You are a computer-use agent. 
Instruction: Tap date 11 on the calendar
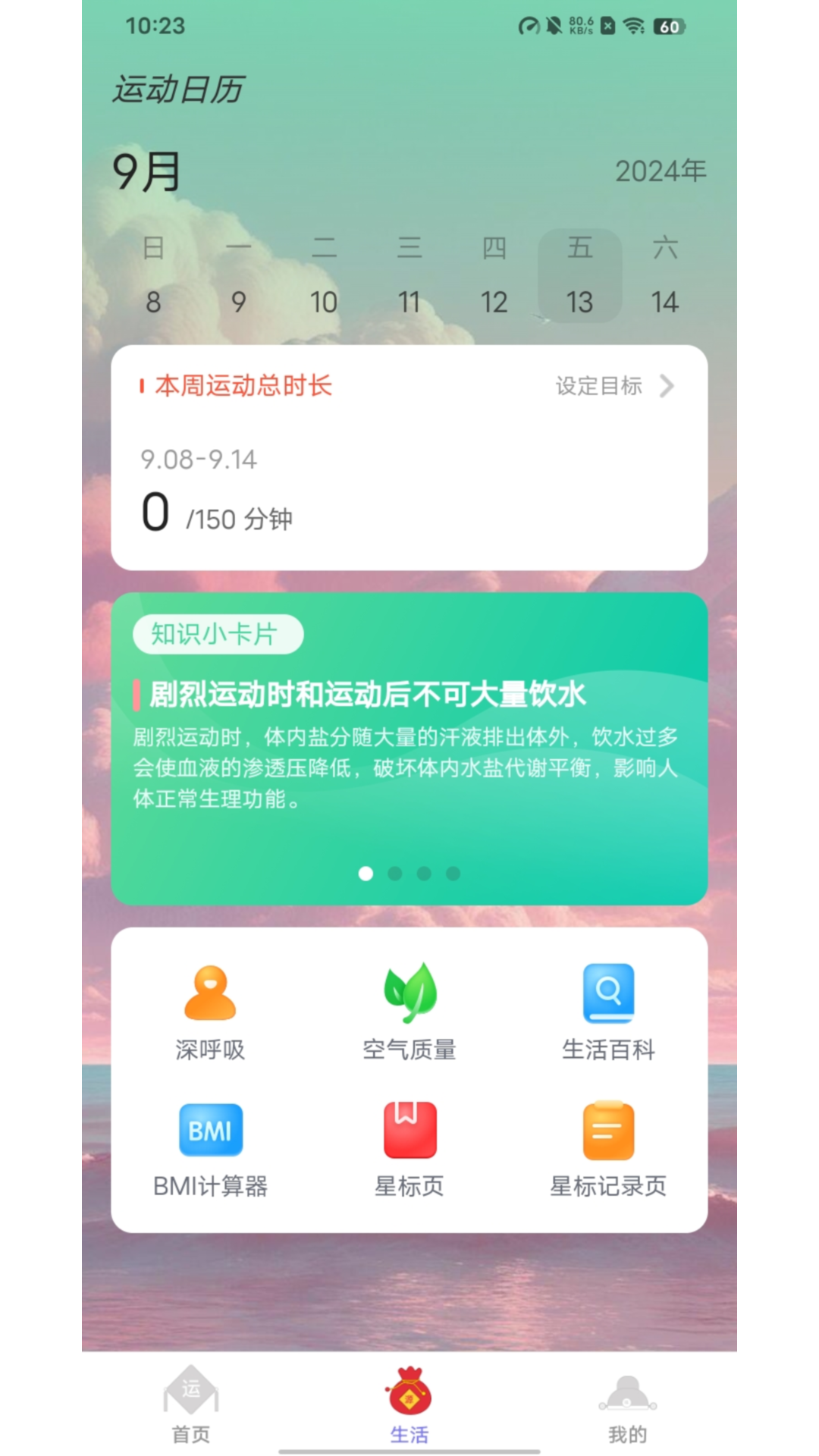(x=409, y=302)
